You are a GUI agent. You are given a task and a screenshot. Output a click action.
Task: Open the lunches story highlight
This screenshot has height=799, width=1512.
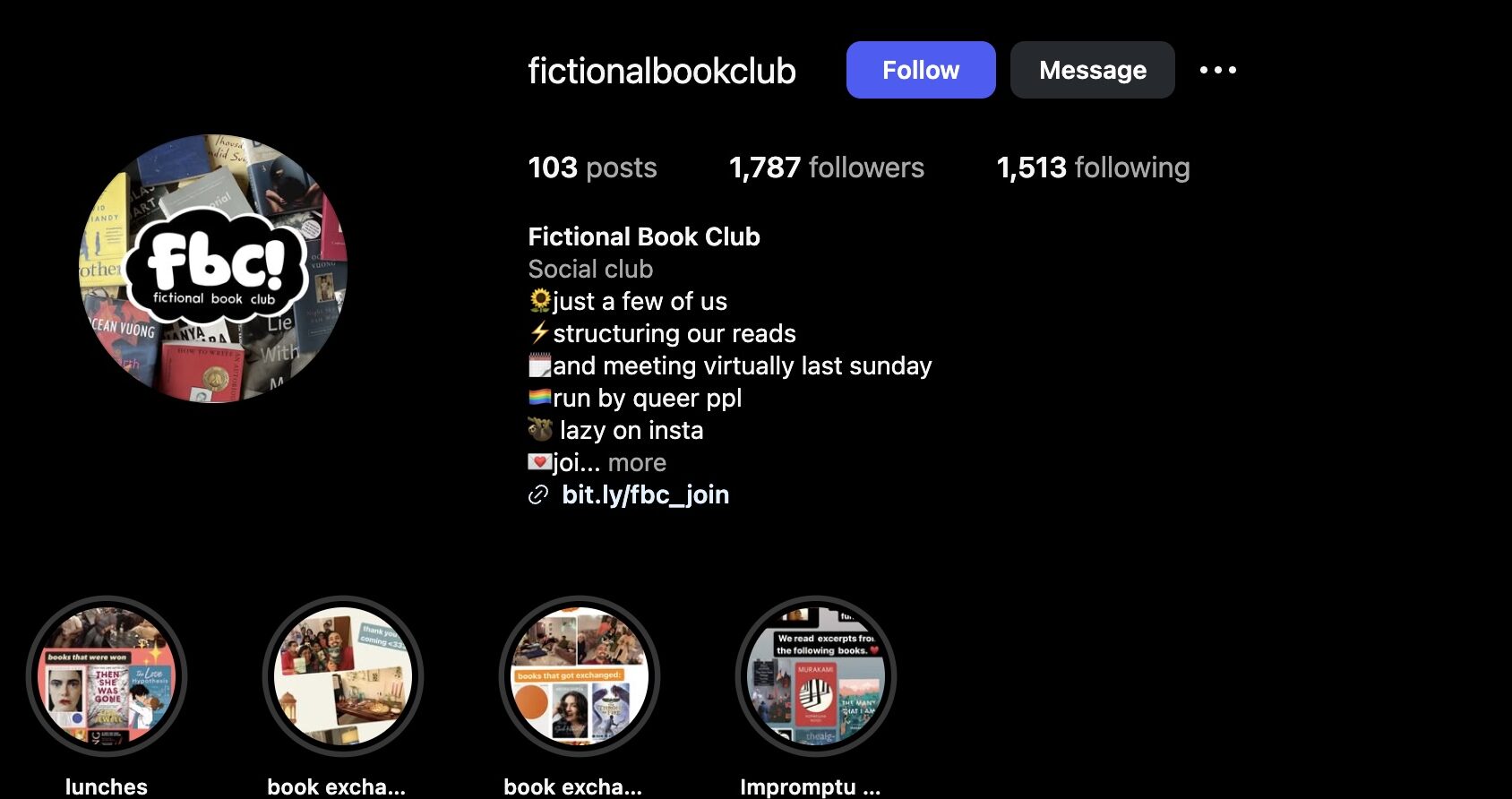(x=107, y=676)
